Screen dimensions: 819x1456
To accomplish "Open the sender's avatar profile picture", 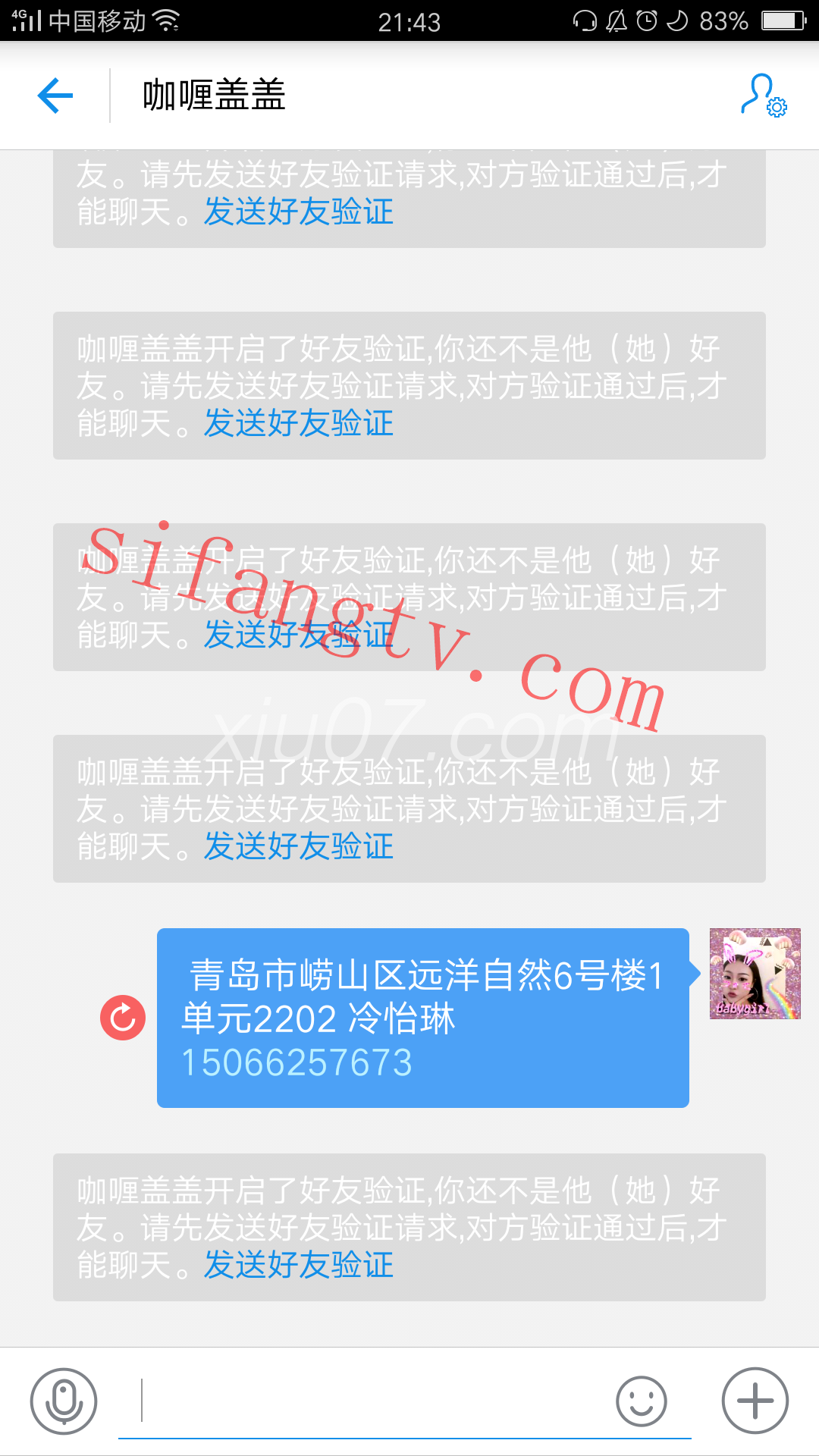I will tap(755, 973).
